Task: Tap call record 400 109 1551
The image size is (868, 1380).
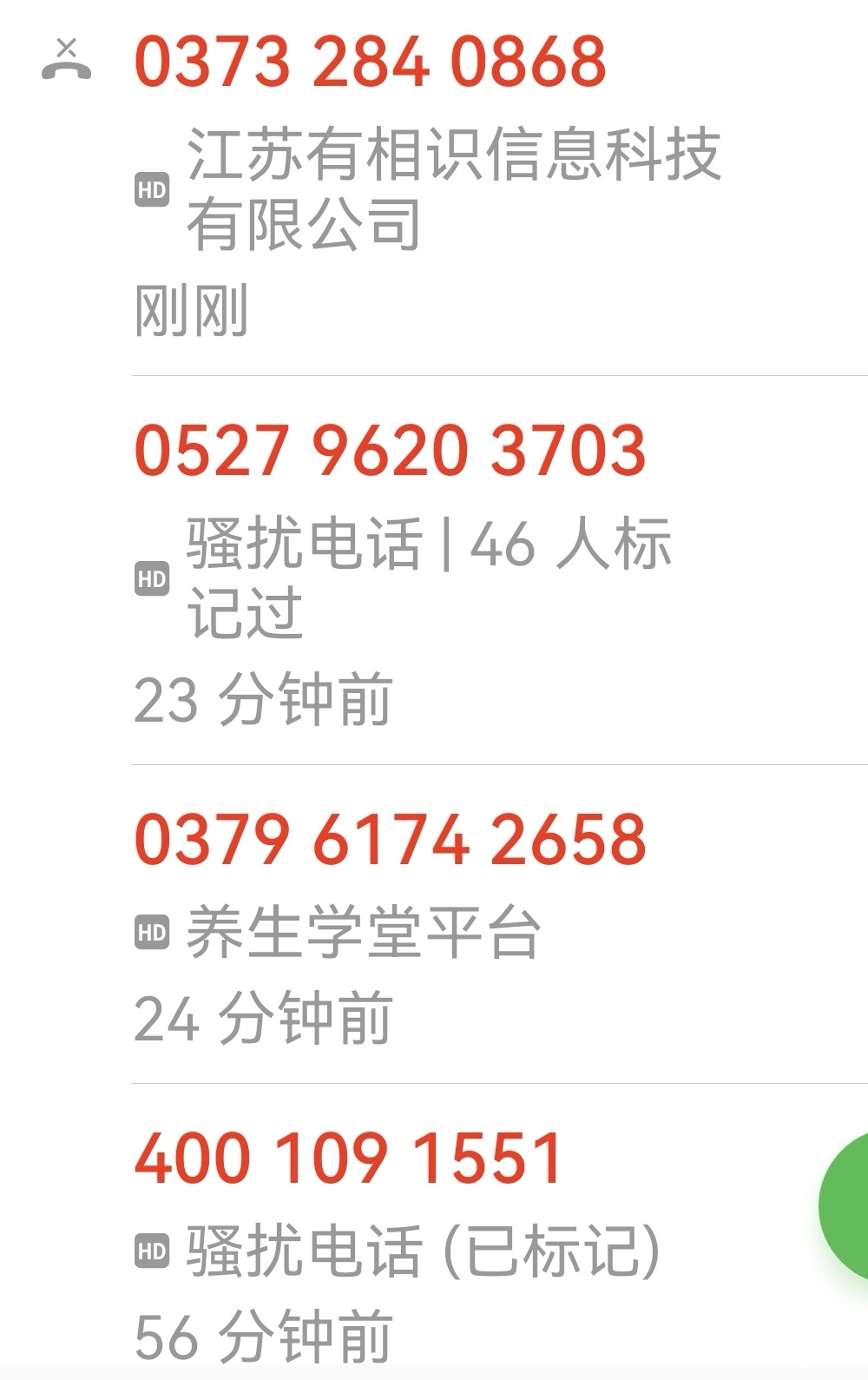Action: (349, 1159)
